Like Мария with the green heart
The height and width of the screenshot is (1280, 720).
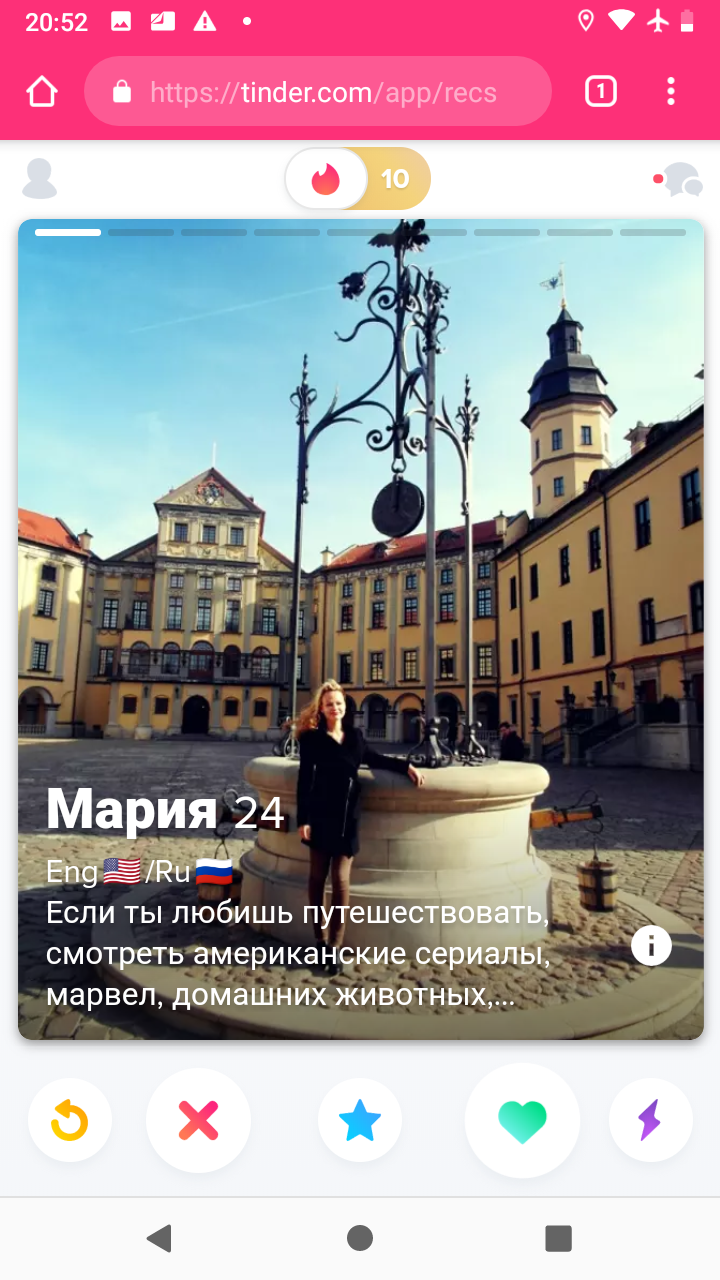(x=522, y=1121)
